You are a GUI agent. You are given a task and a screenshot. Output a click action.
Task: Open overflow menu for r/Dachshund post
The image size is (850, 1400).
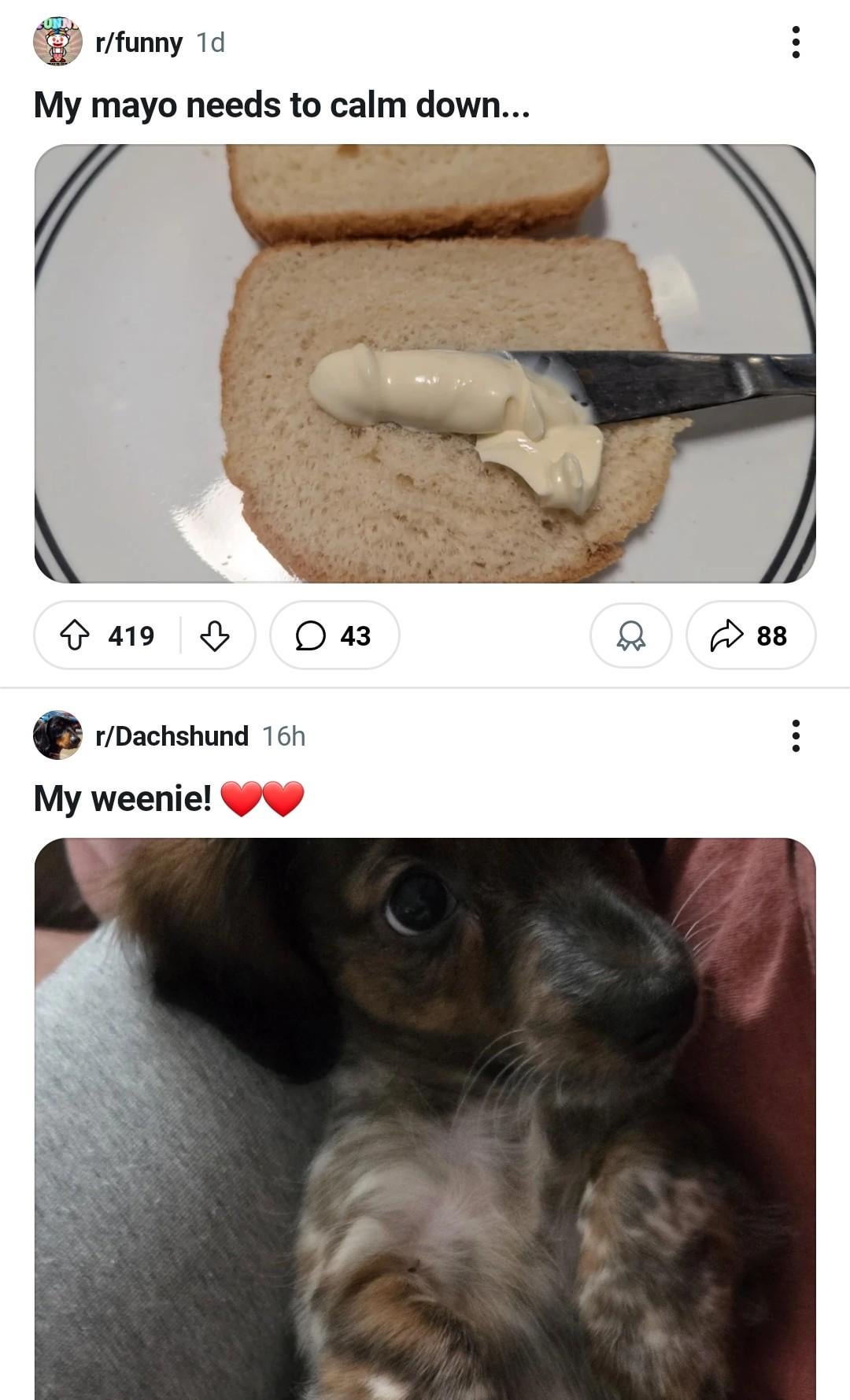pyautogui.click(x=796, y=735)
